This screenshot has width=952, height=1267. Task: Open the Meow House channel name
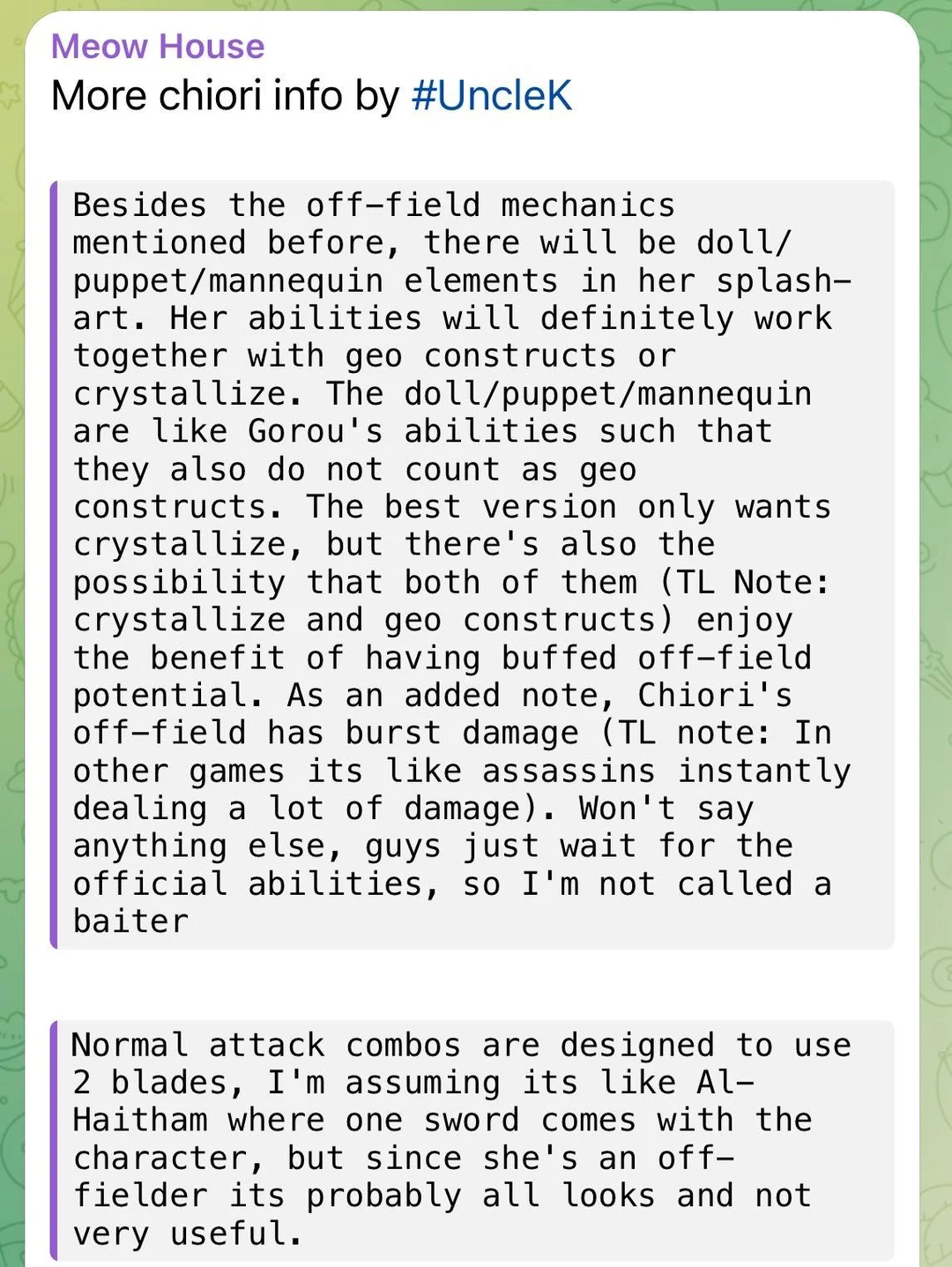158,46
